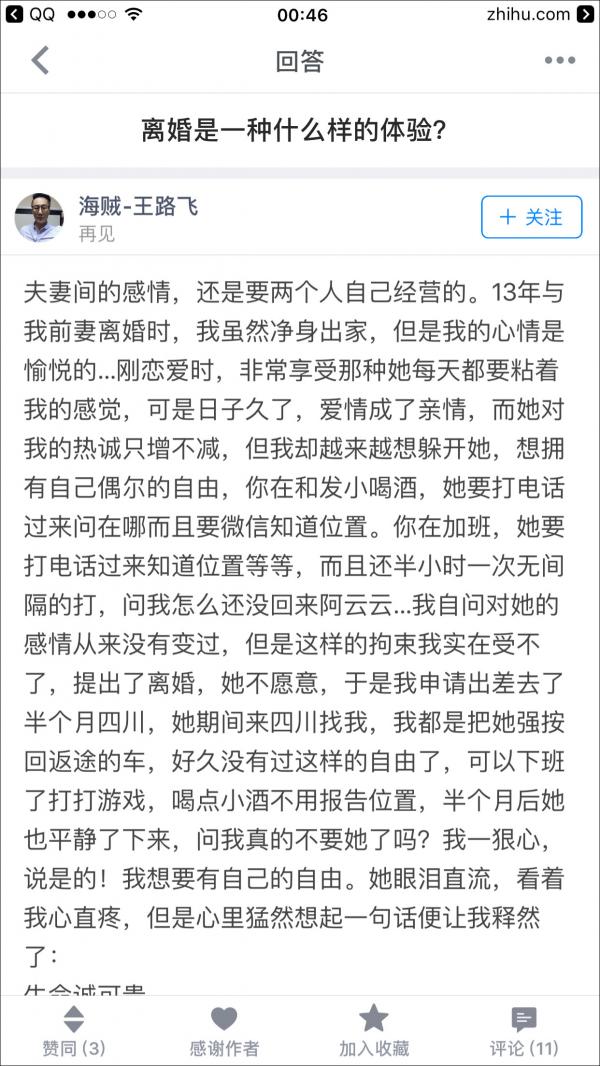Upvote the answer via 赞同

[74, 1030]
